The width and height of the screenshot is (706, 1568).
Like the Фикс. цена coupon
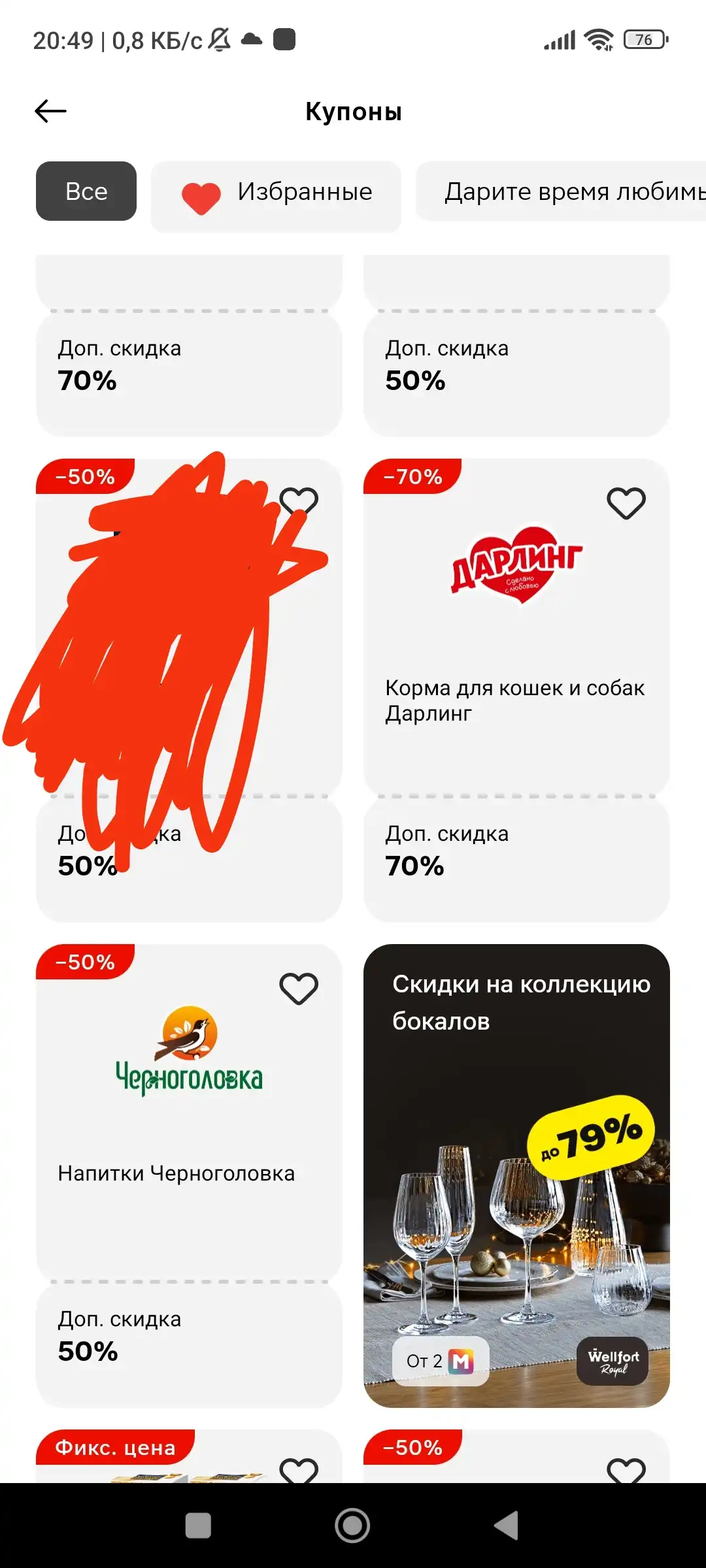[299, 1471]
